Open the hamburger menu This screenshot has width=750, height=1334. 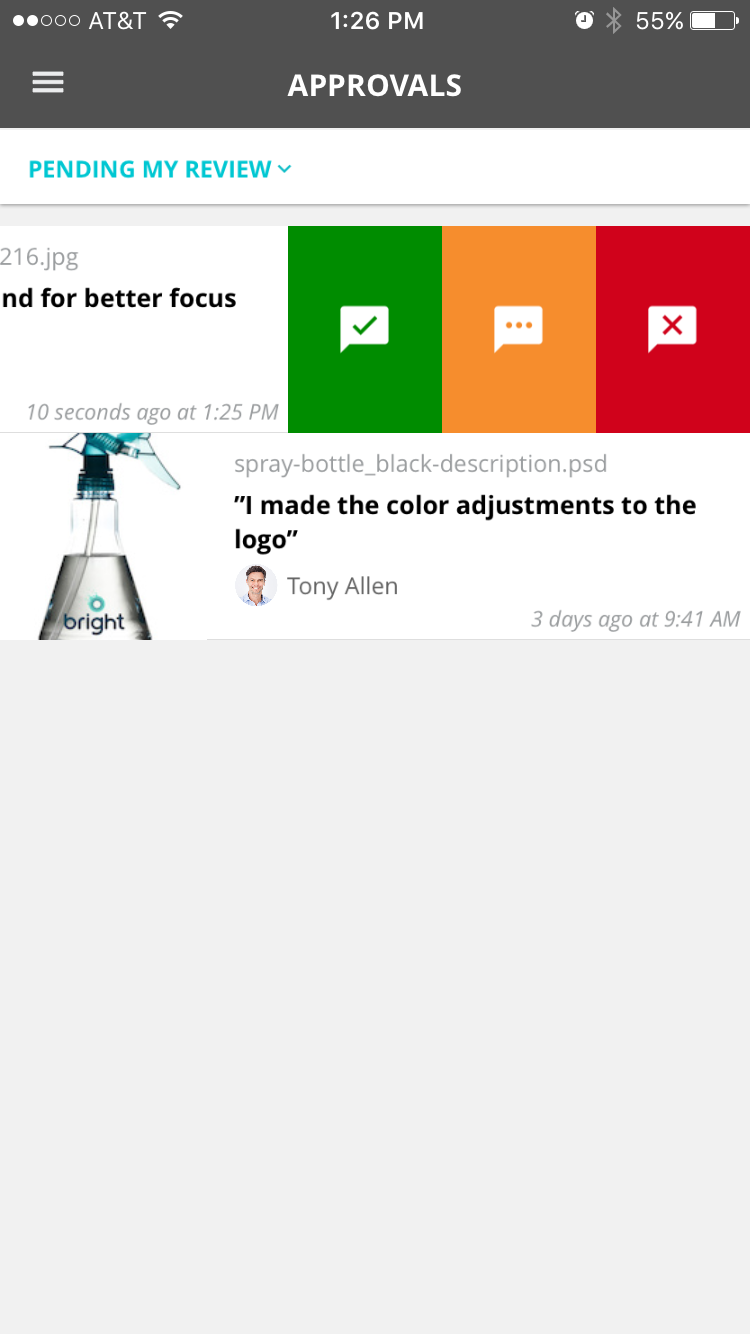click(48, 83)
